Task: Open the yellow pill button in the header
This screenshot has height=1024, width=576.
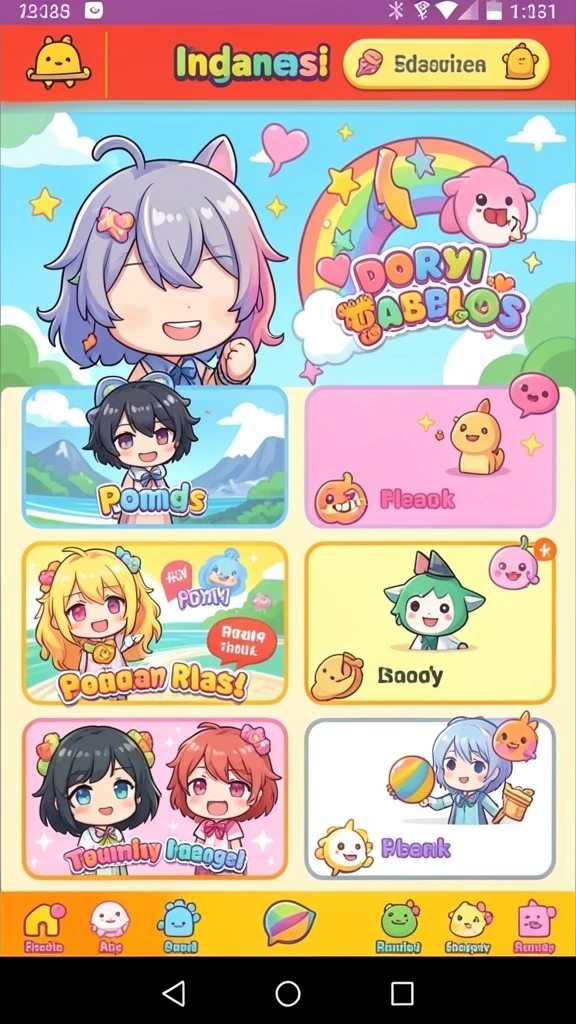Action: (x=445, y=63)
